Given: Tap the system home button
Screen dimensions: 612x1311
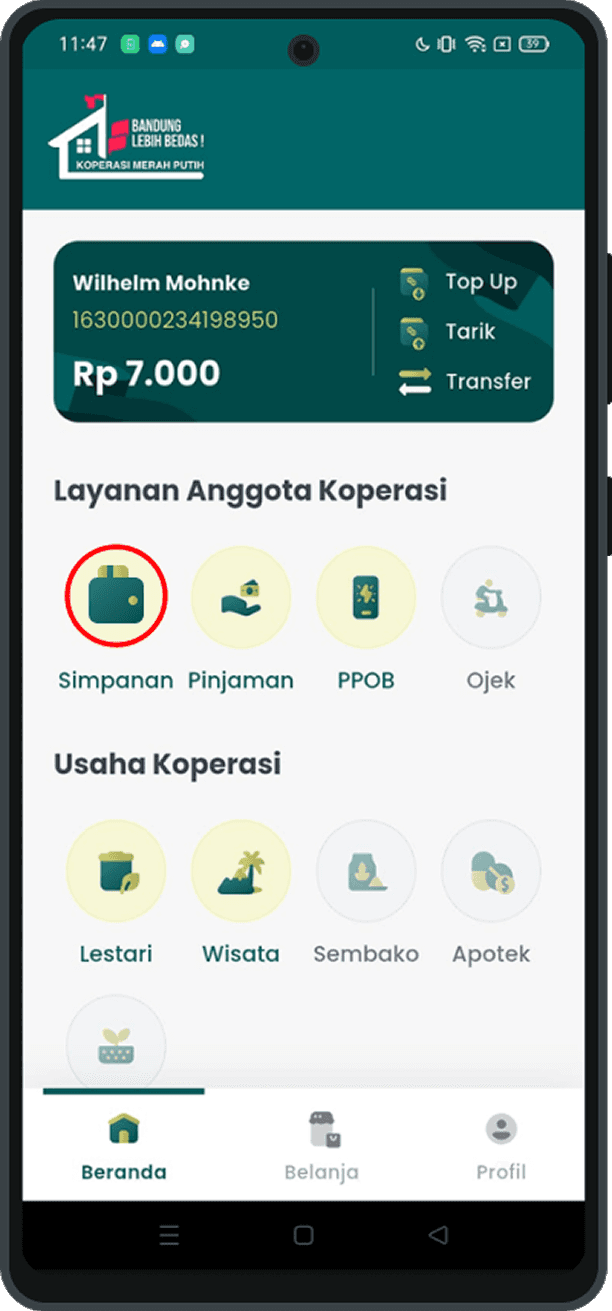Looking at the screenshot, I should click(304, 1235).
